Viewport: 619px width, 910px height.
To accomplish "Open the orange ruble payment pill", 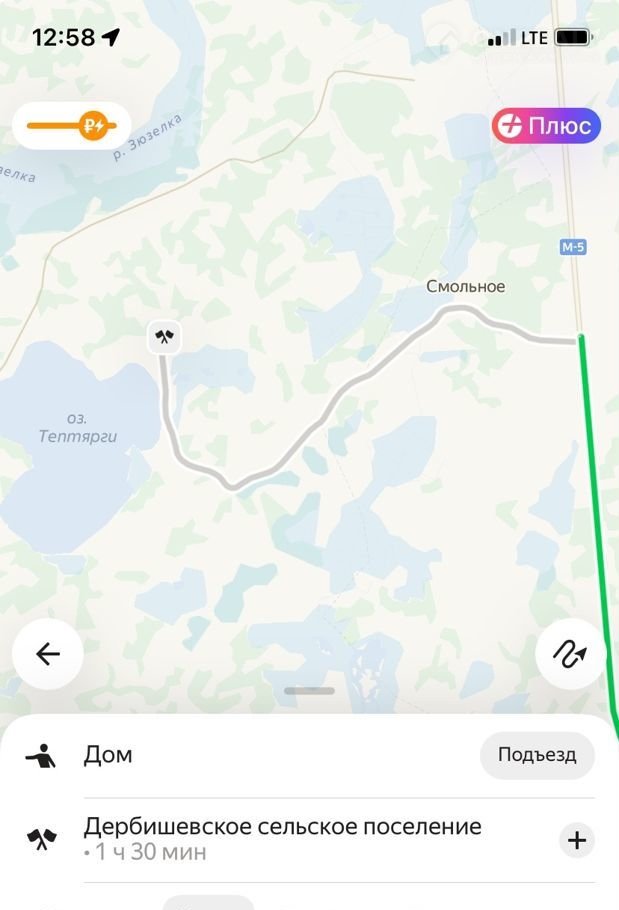I will 73,126.
